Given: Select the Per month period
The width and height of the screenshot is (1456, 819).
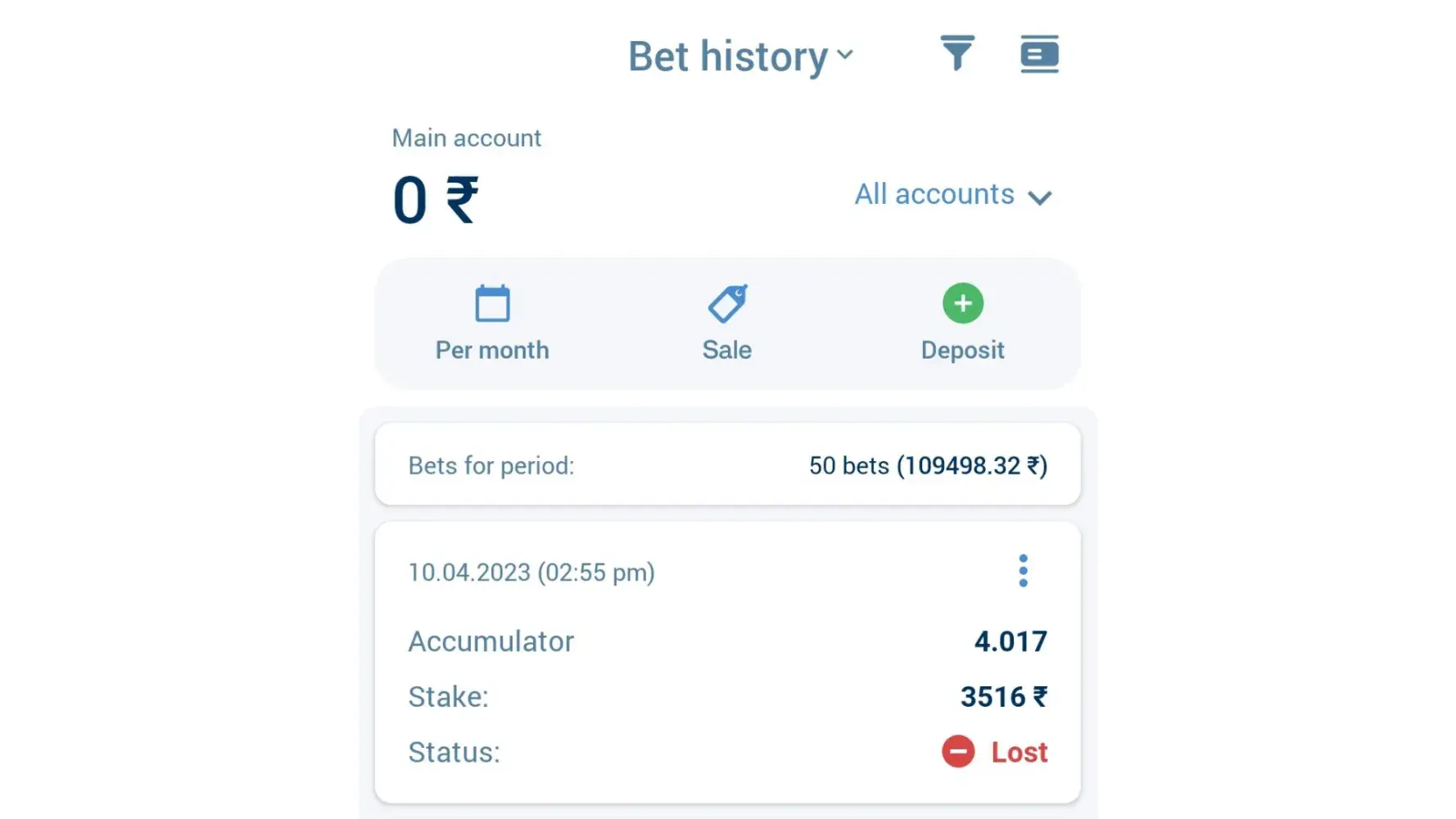Looking at the screenshot, I should click(492, 324).
